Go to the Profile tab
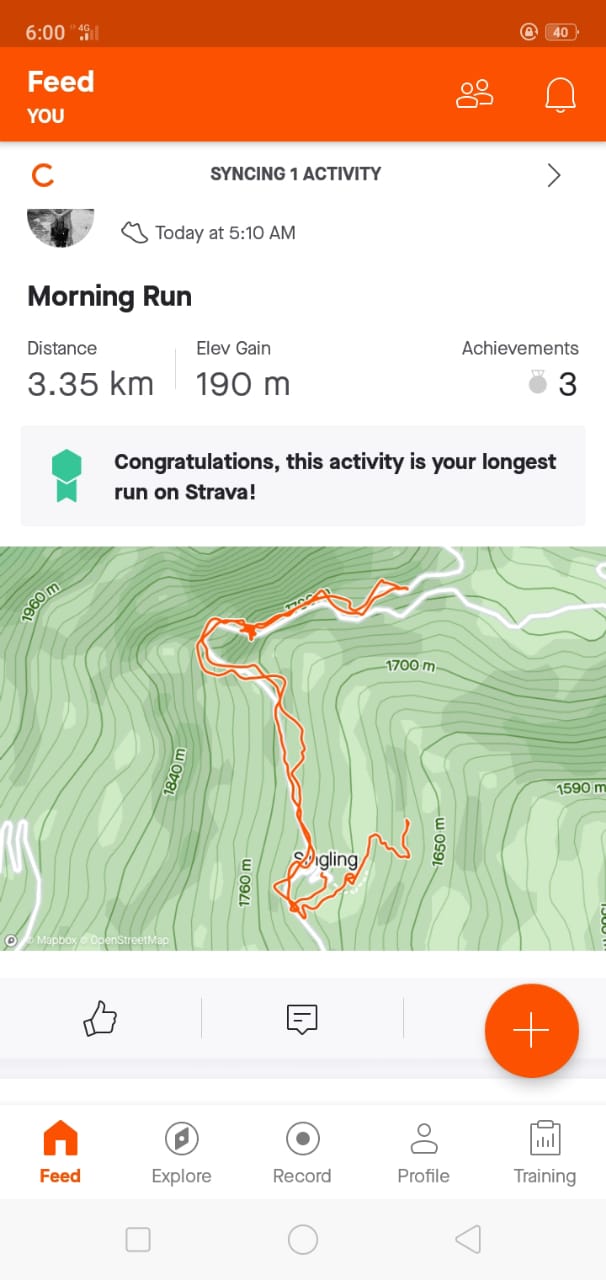This screenshot has height=1280, width=606. (x=423, y=1152)
